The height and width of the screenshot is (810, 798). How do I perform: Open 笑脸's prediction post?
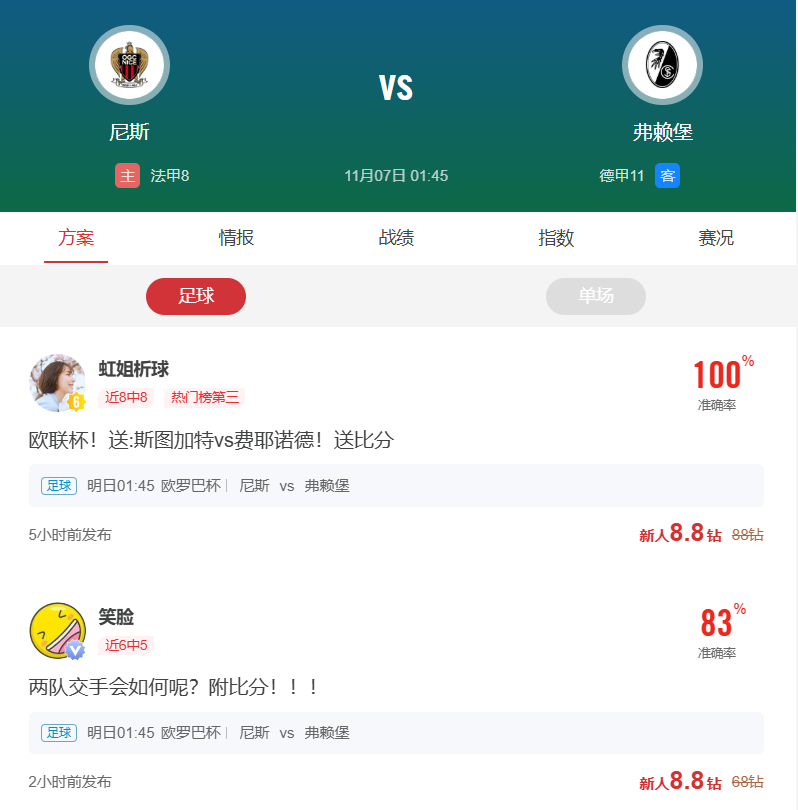point(174,688)
